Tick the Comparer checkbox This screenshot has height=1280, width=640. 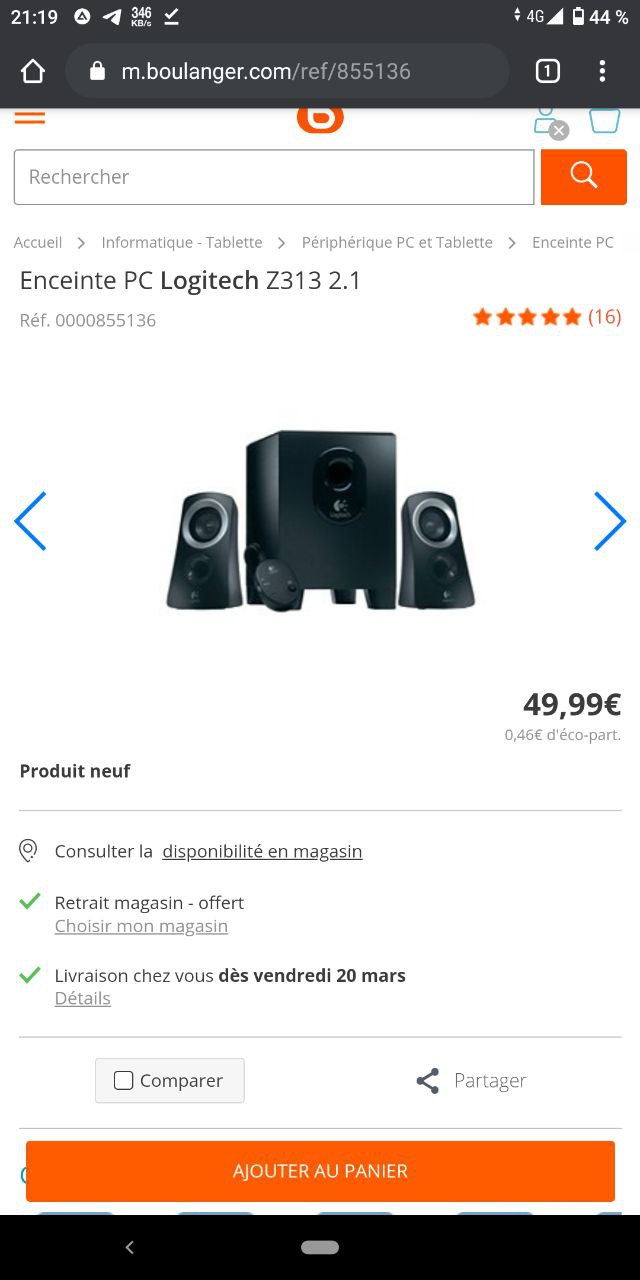[124, 1080]
